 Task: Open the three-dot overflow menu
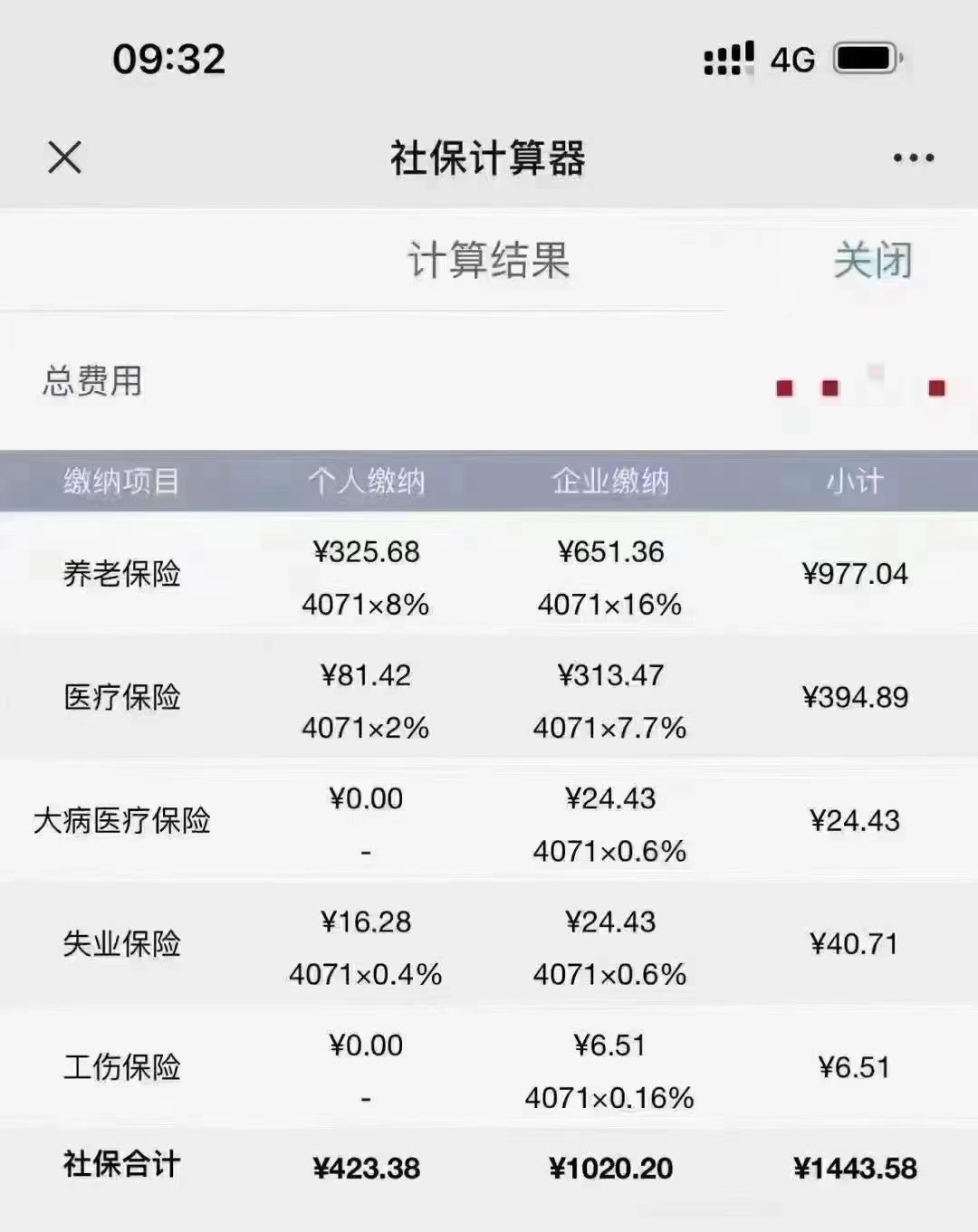(913, 158)
